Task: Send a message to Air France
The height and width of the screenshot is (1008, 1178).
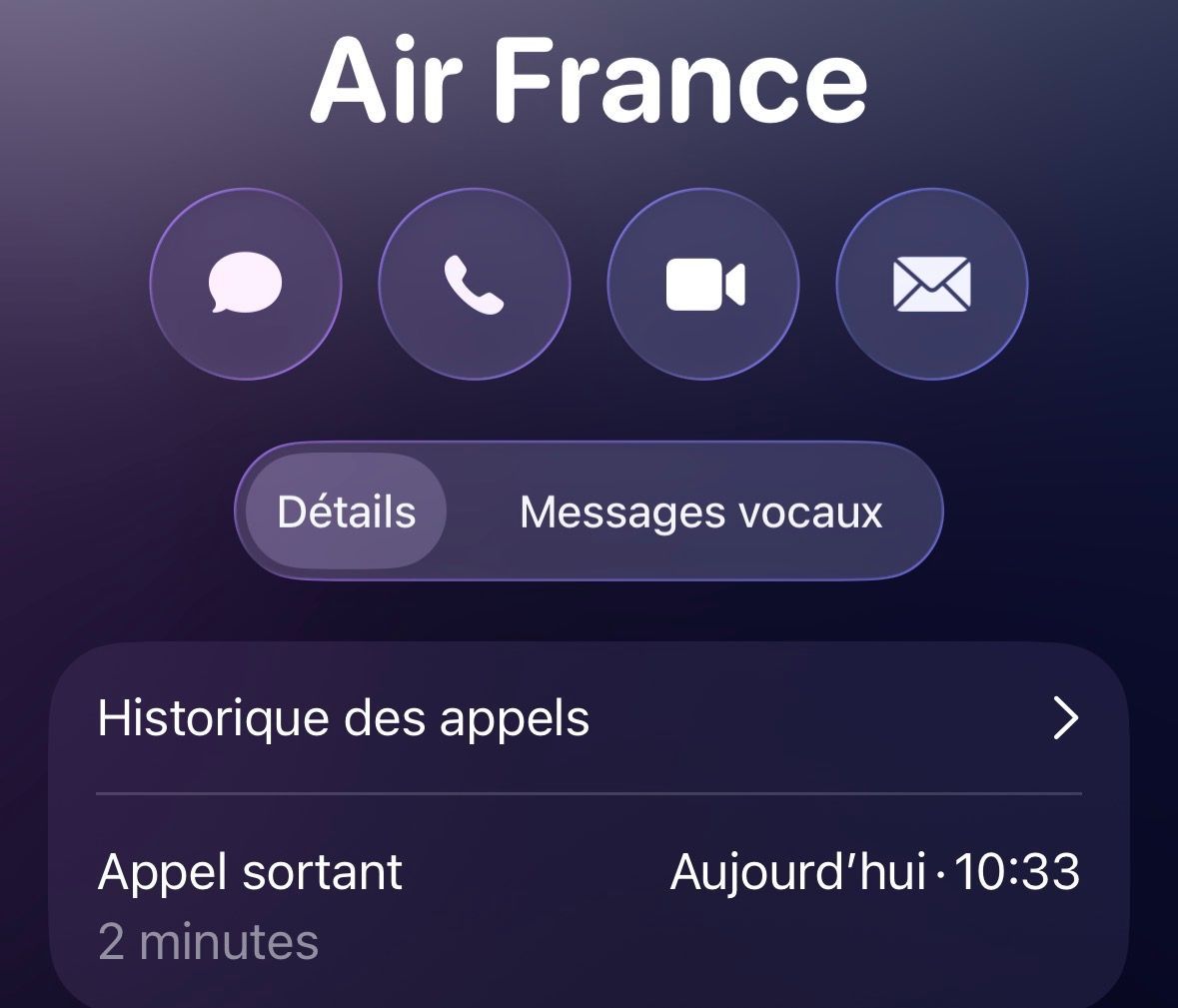Action: click(246, 284)
